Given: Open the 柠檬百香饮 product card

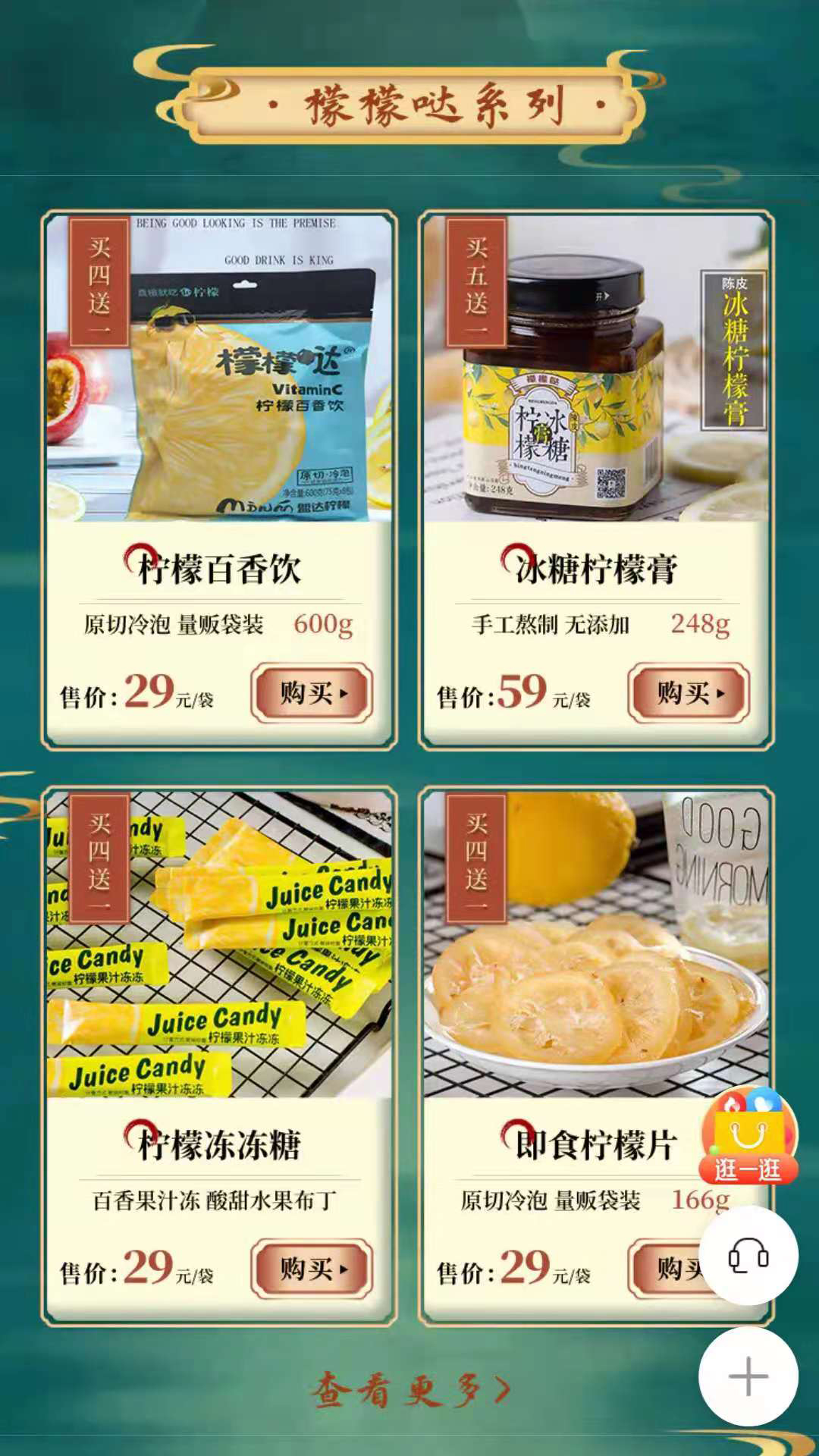Looking at the screenshot, I should click(x=218, y=570).
